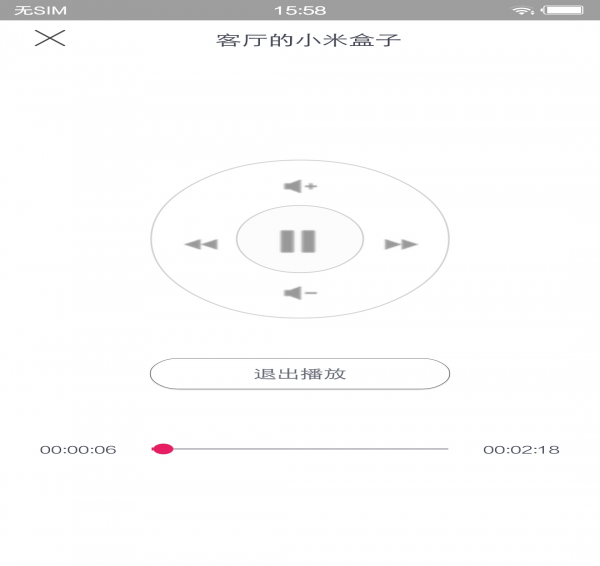Tap the 退出播放 button

point(300,374)
